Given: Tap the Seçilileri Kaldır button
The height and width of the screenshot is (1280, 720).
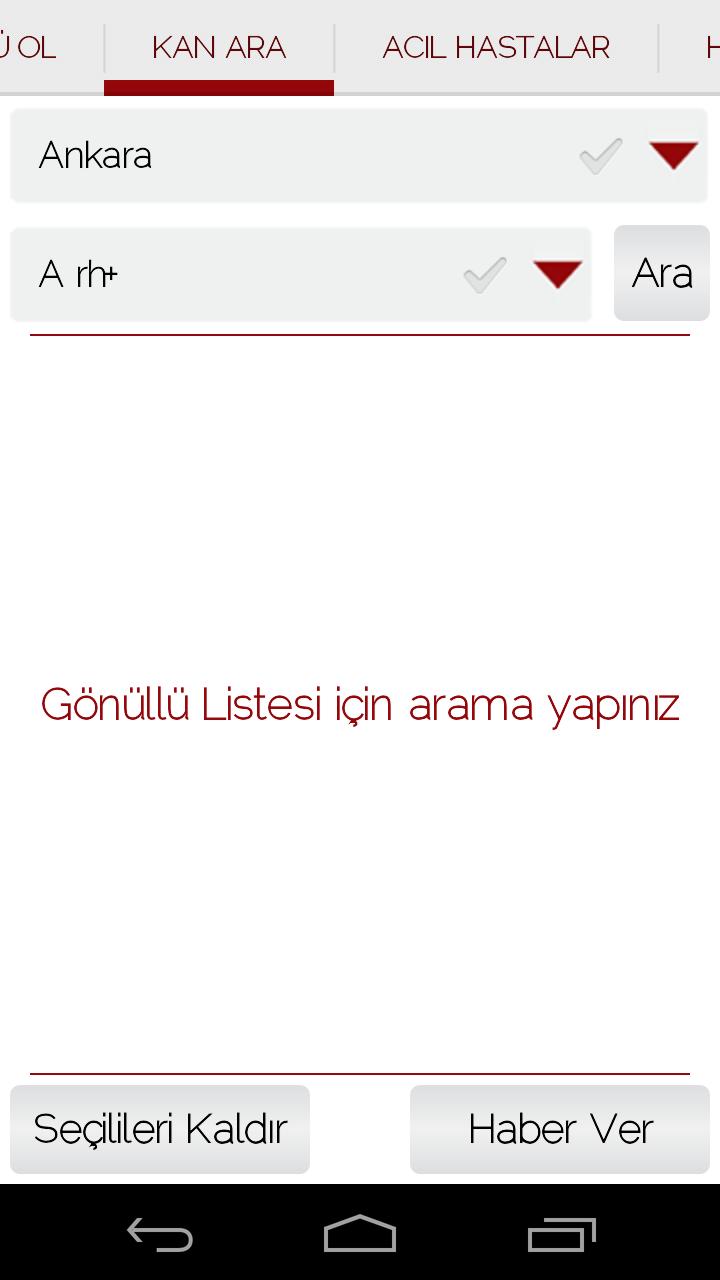Looking at the screenshot, I should [x=160, y=1129].
